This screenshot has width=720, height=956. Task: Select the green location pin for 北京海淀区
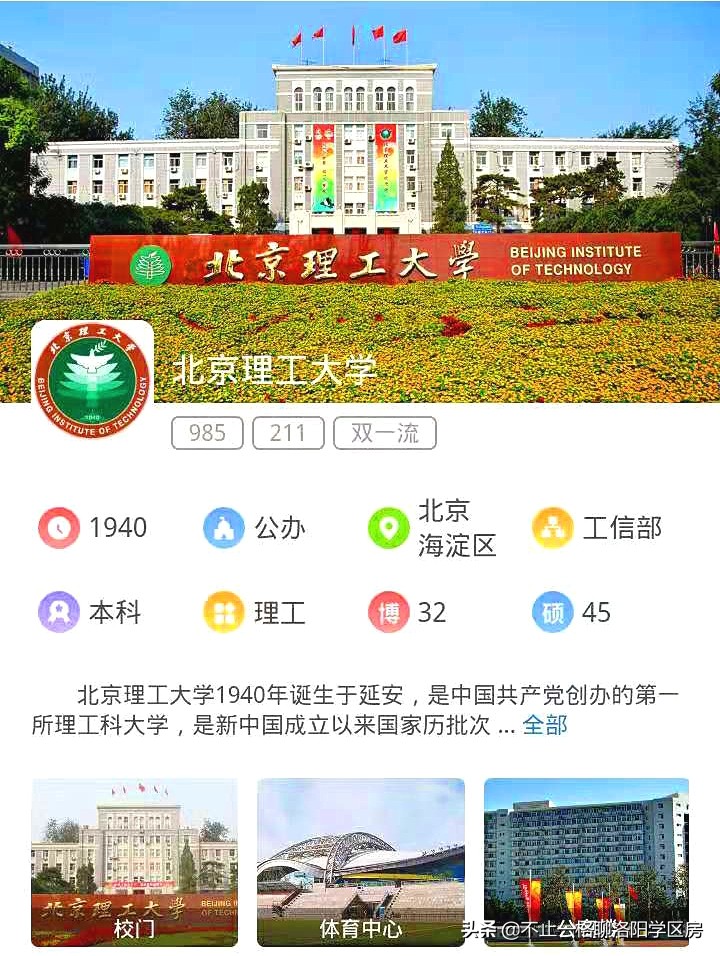point(390,528)
